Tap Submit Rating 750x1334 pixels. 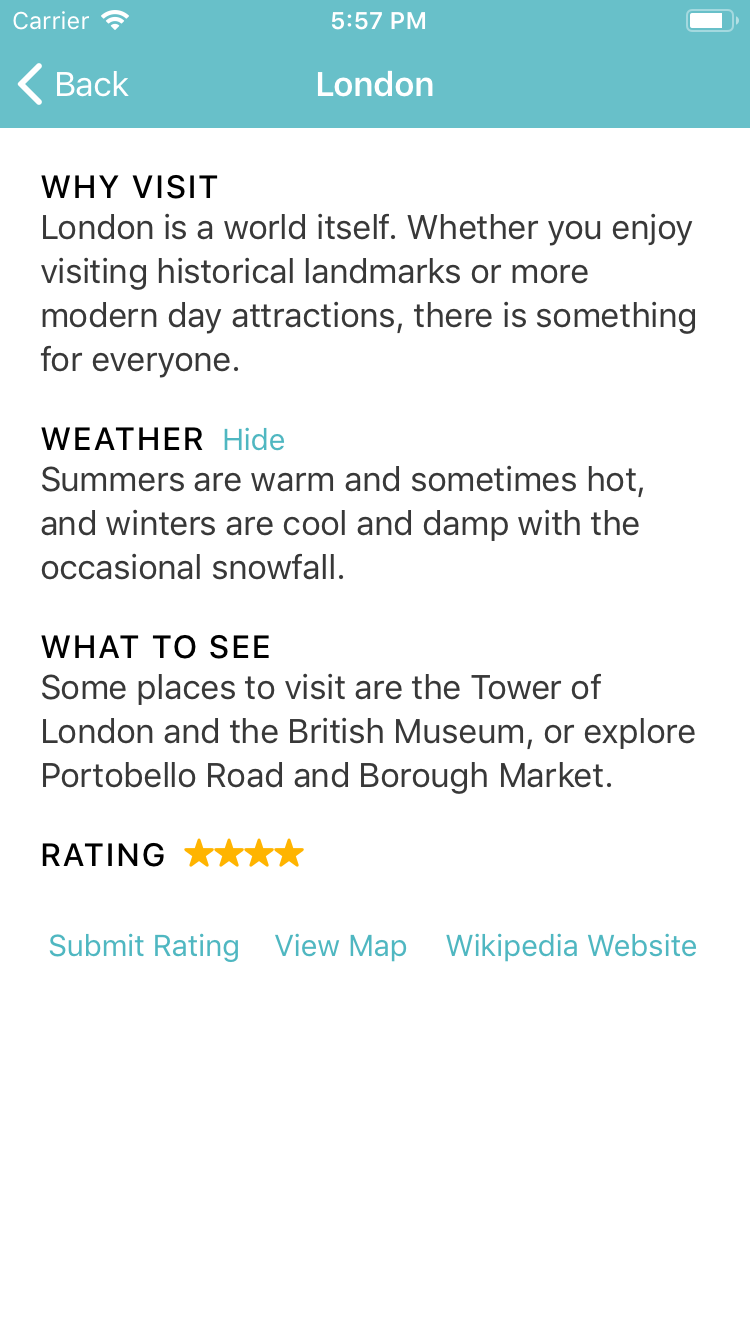pyautogui.click(x=144, y=946)
